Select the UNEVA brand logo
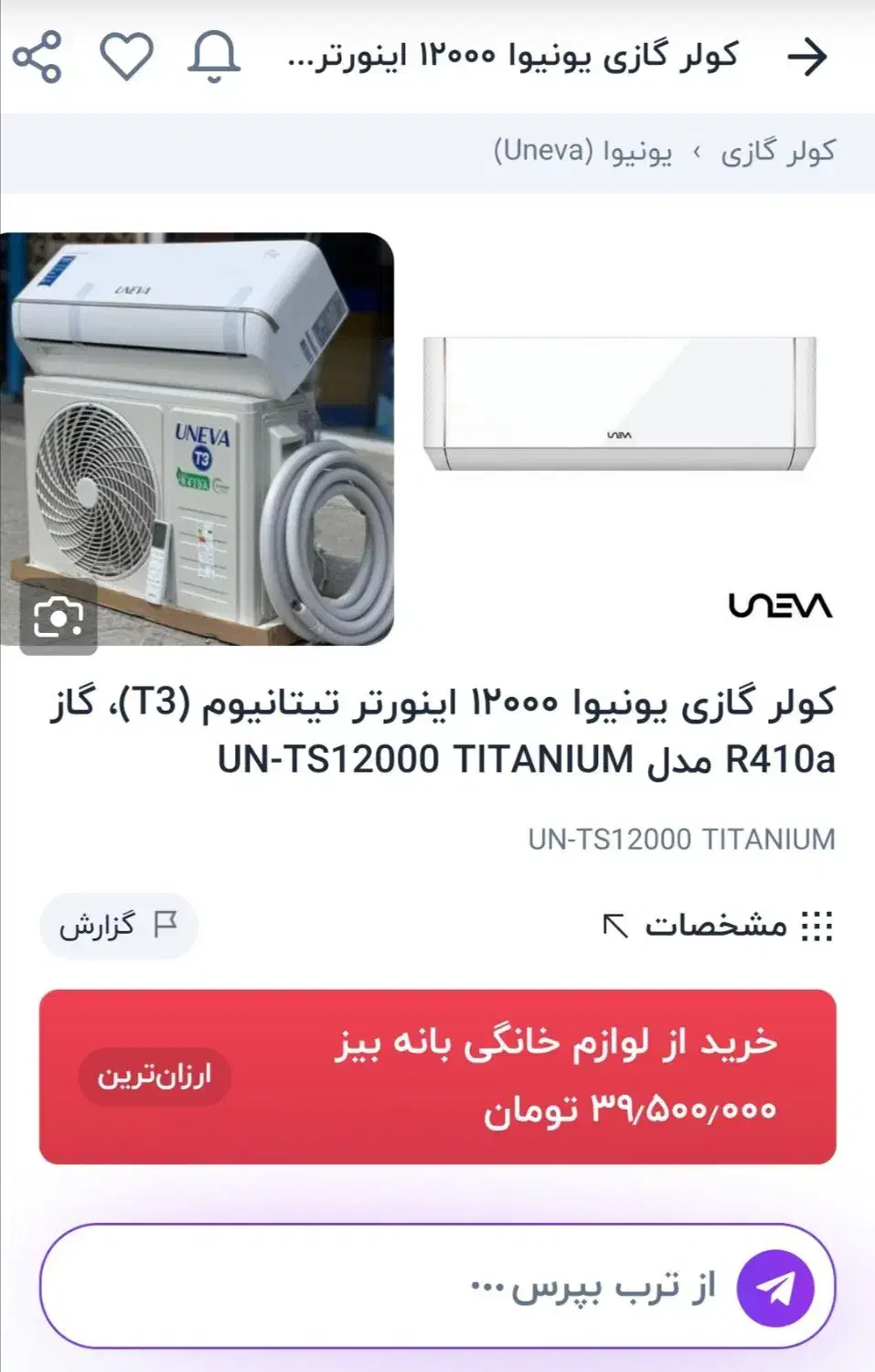 click(x=782, y=606)
